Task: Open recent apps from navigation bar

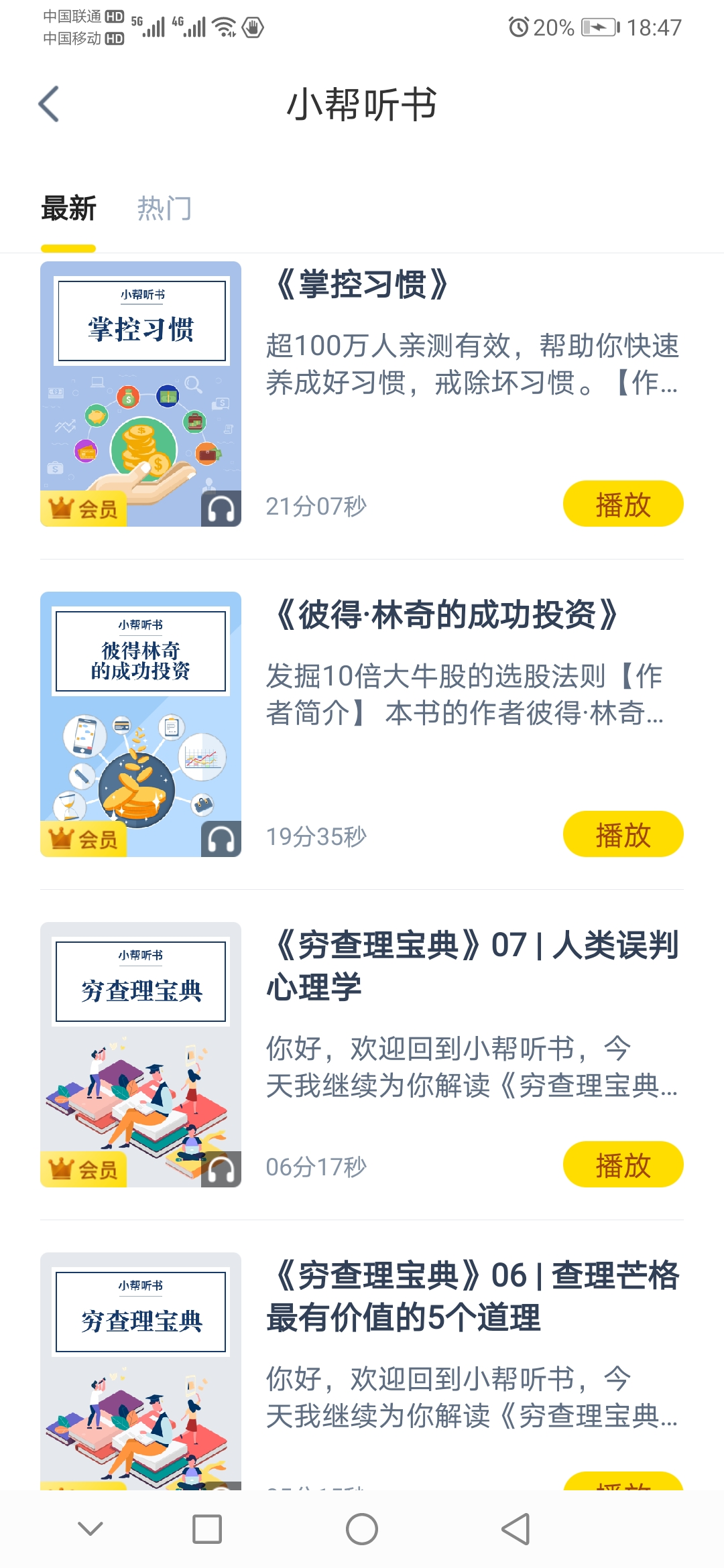Action: tap(207, 1529)
